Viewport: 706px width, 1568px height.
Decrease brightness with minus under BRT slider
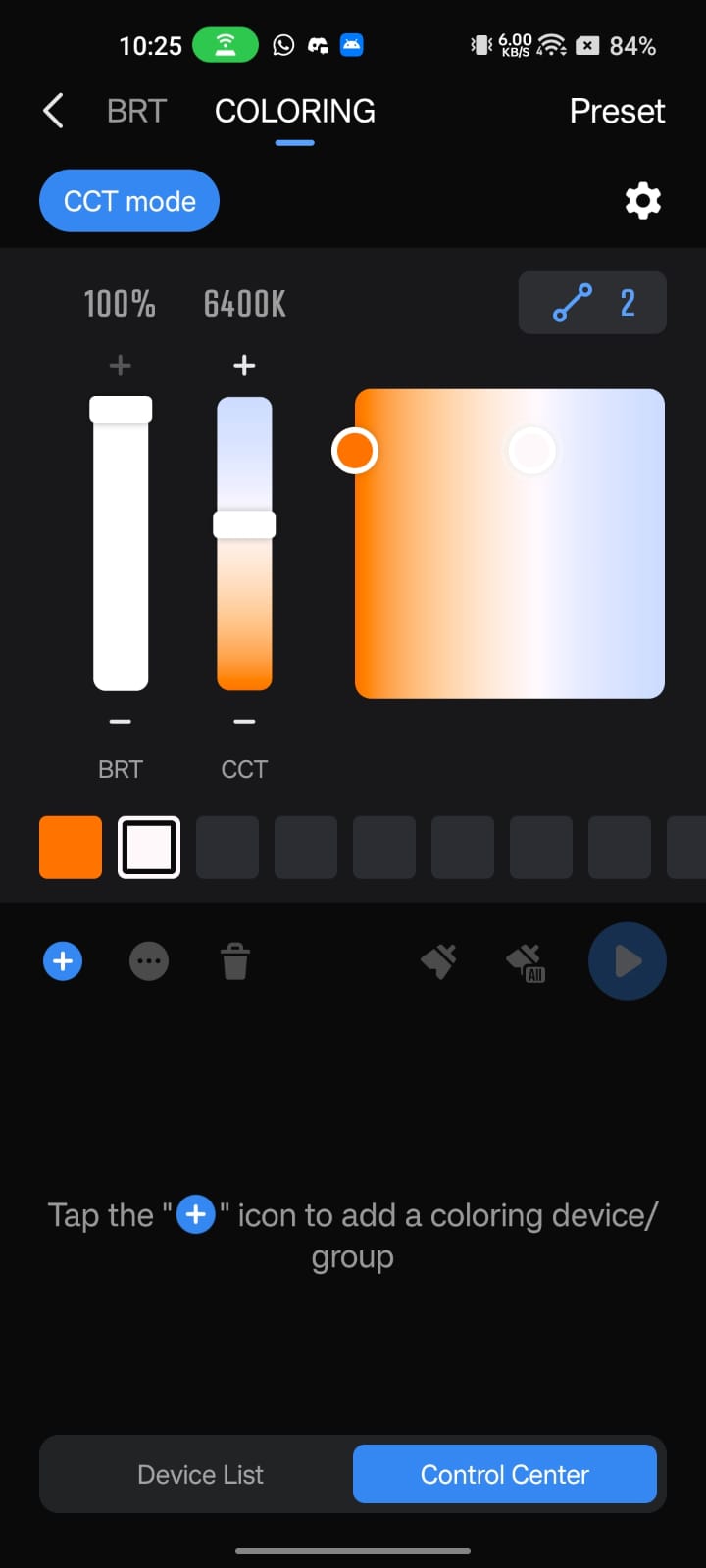click(120, 722)
